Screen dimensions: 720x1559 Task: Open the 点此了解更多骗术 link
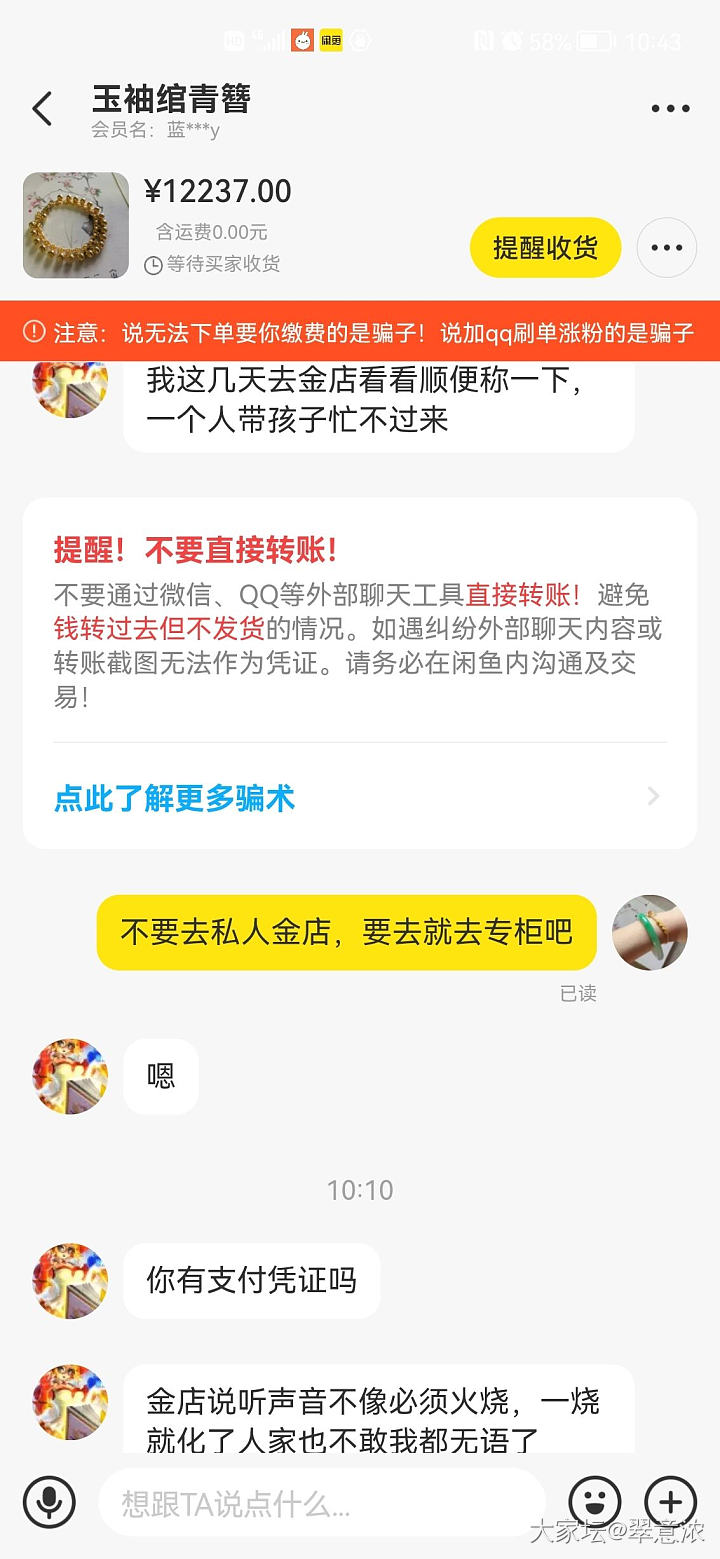pyautogui.click(x=175, y=798)
